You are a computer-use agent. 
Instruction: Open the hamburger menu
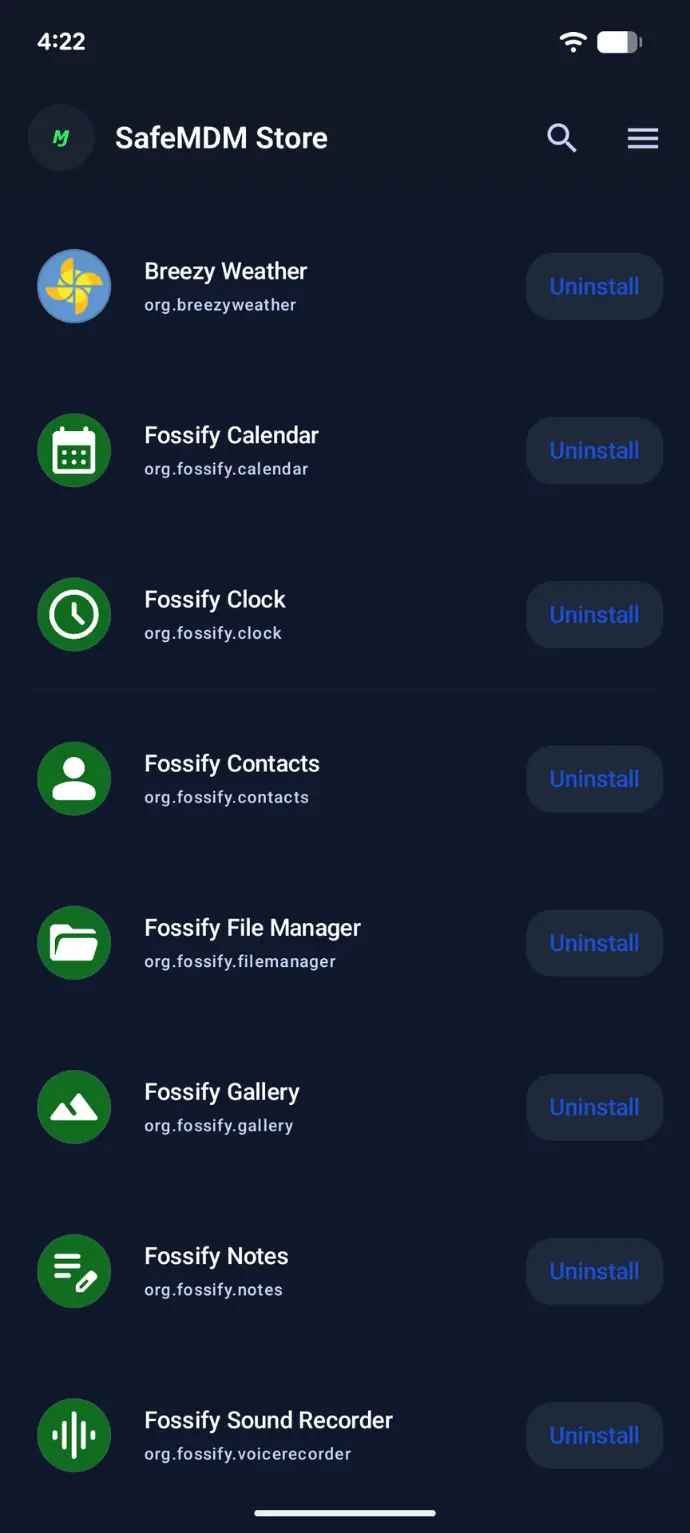(x=642, y=138)
